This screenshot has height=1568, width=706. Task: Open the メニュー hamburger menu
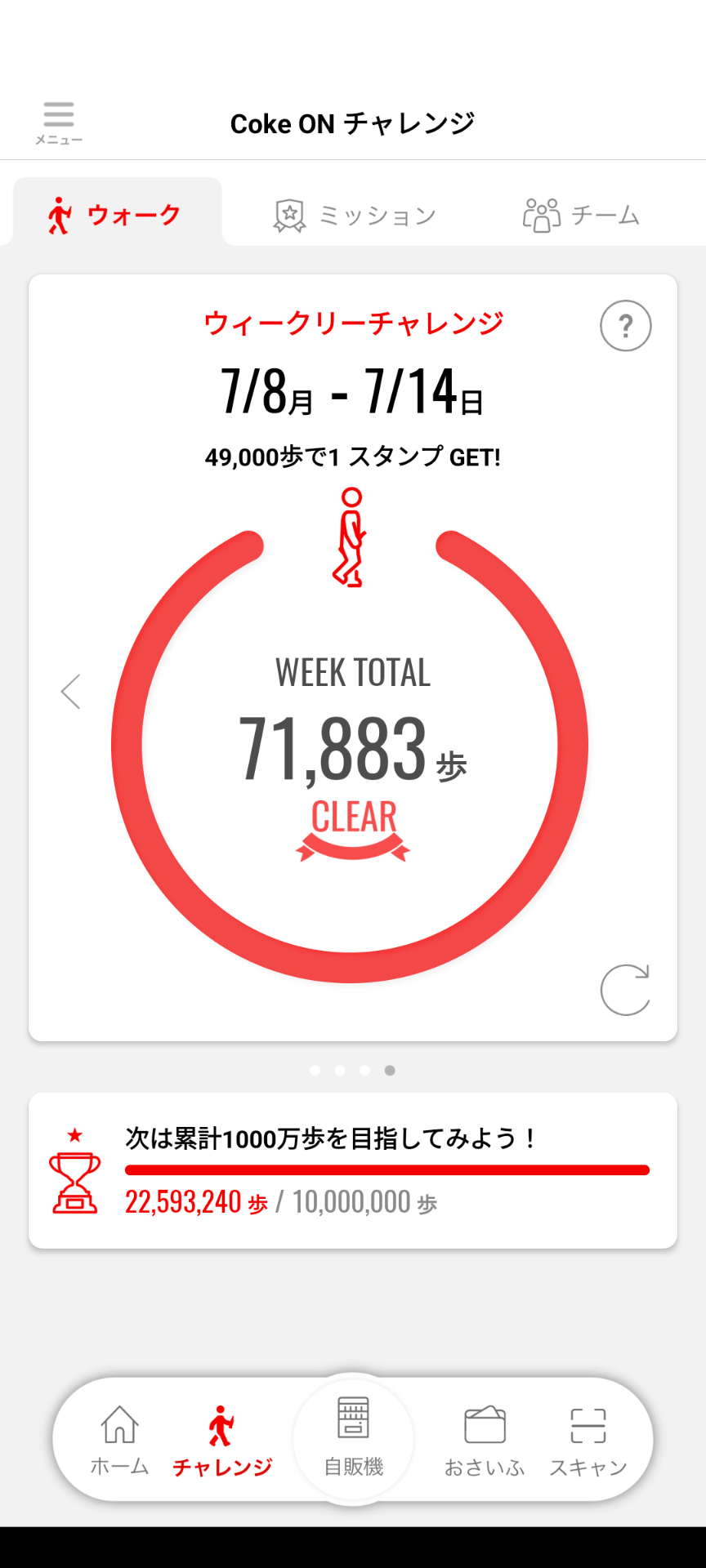[59, 122]
